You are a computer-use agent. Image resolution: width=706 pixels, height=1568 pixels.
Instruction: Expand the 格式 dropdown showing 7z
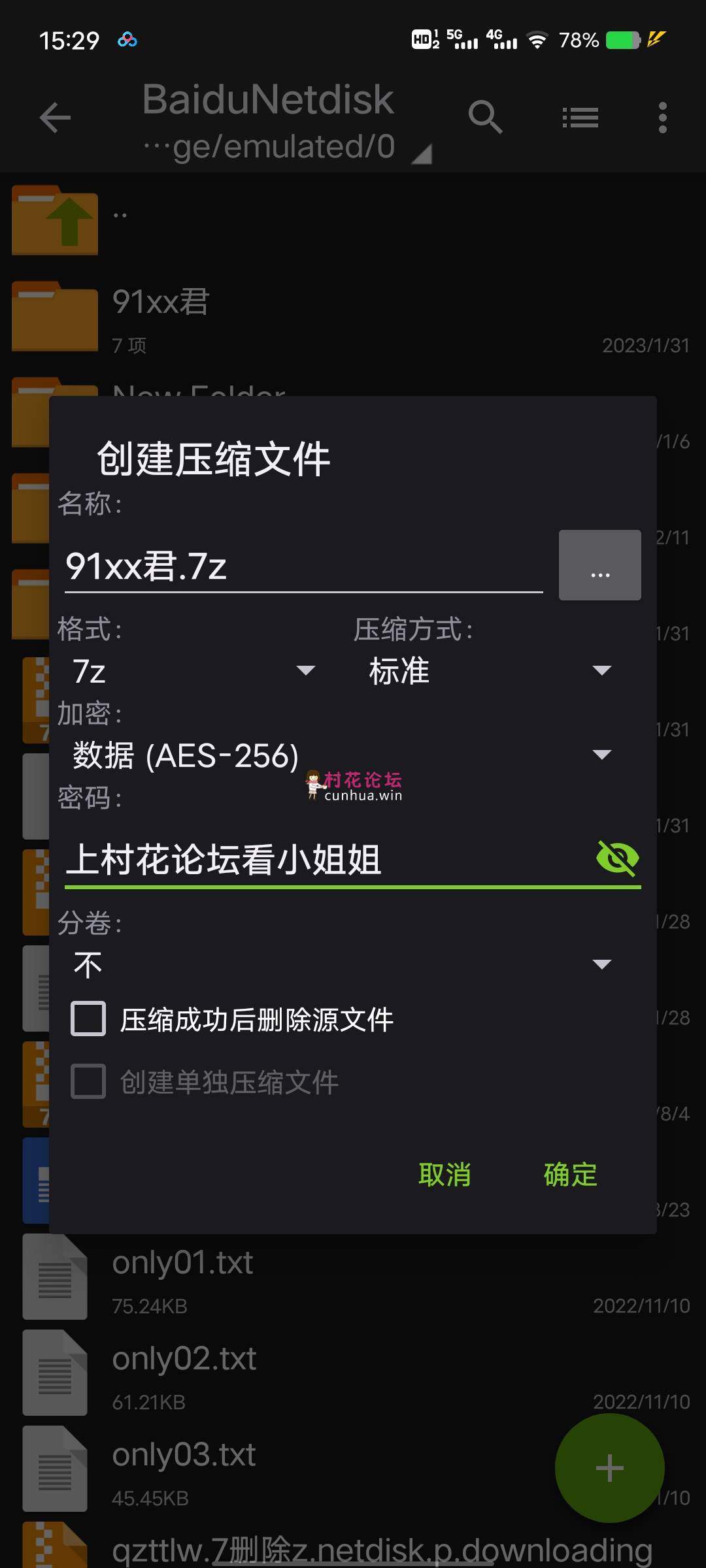click(x=193, y=671)
